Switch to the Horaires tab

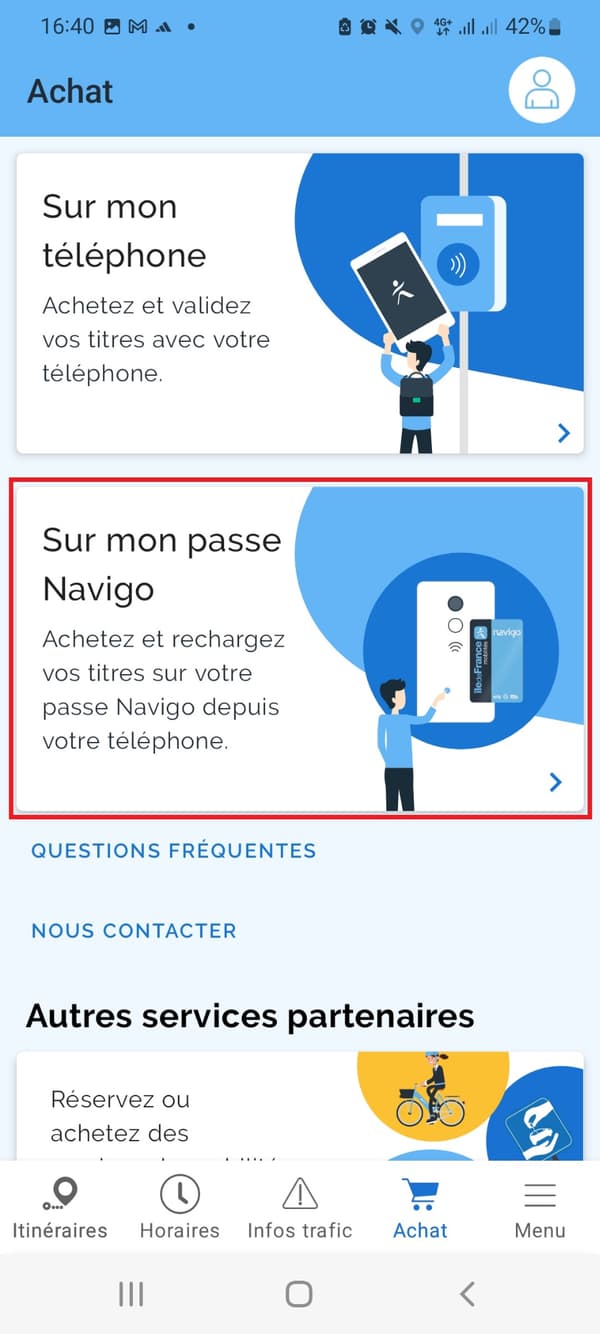[x=180, y=1208]
